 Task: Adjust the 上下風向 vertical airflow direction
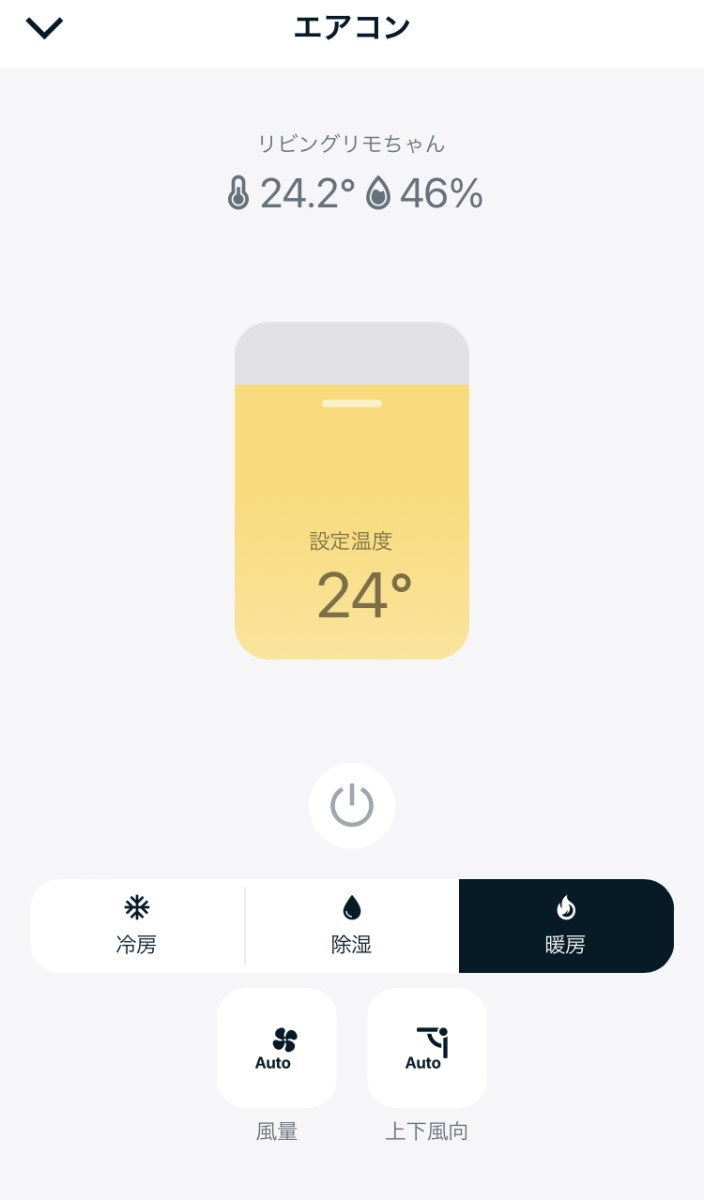427,1048
